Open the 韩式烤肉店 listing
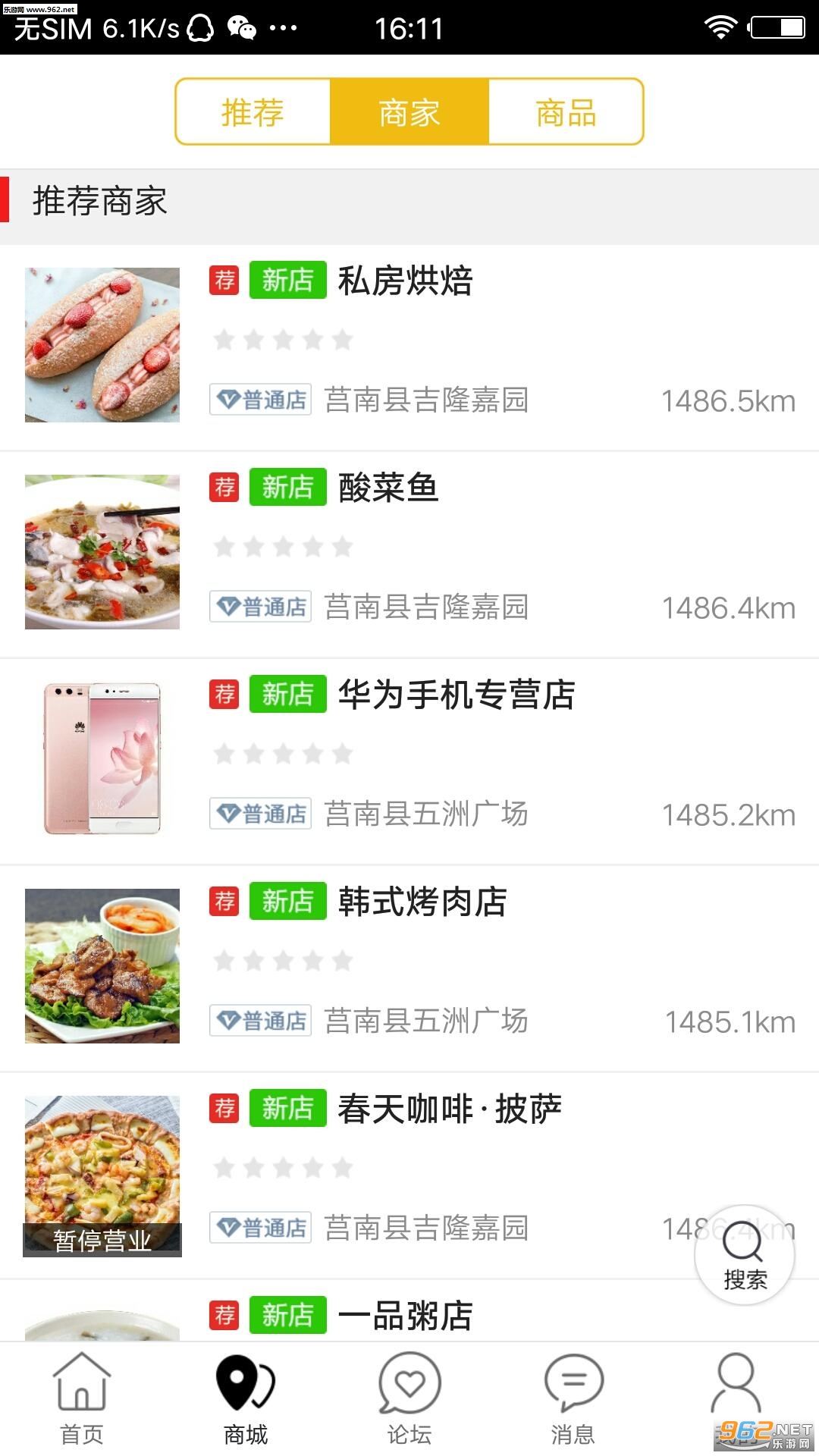 [x=422, y=902]
